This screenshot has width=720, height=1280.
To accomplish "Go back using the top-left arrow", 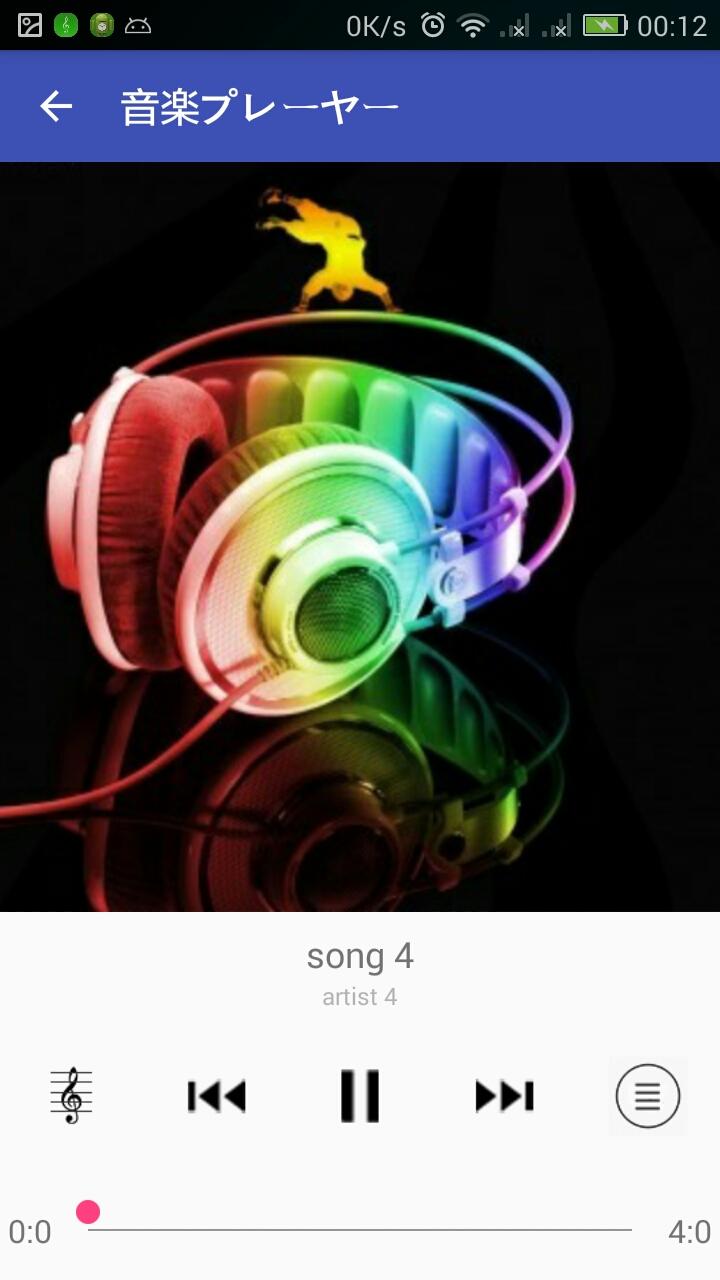I will pos(56,106).
